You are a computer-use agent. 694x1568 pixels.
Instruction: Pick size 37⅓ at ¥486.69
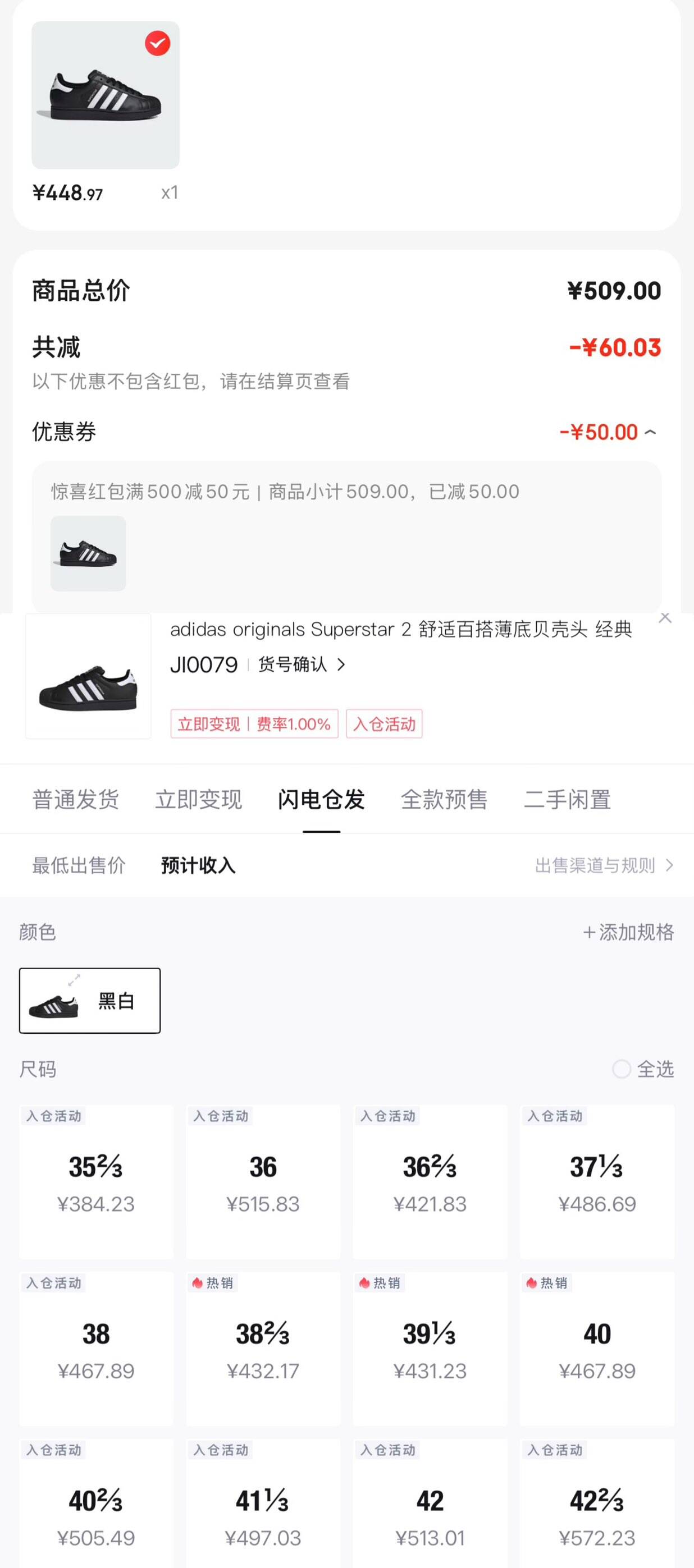(597, 1181)
